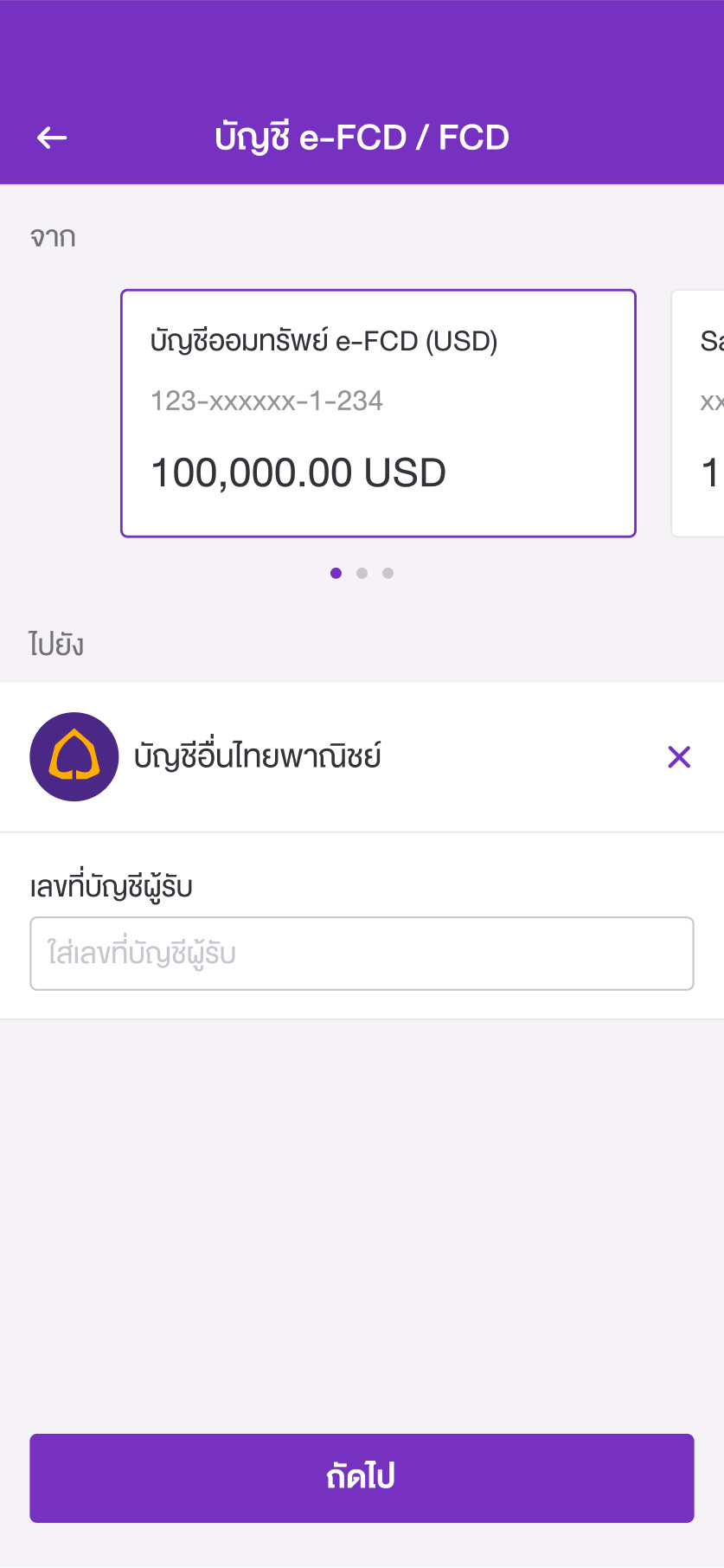Tap the recipient account number field
The image size is (724, 1568).
[362, 954]
